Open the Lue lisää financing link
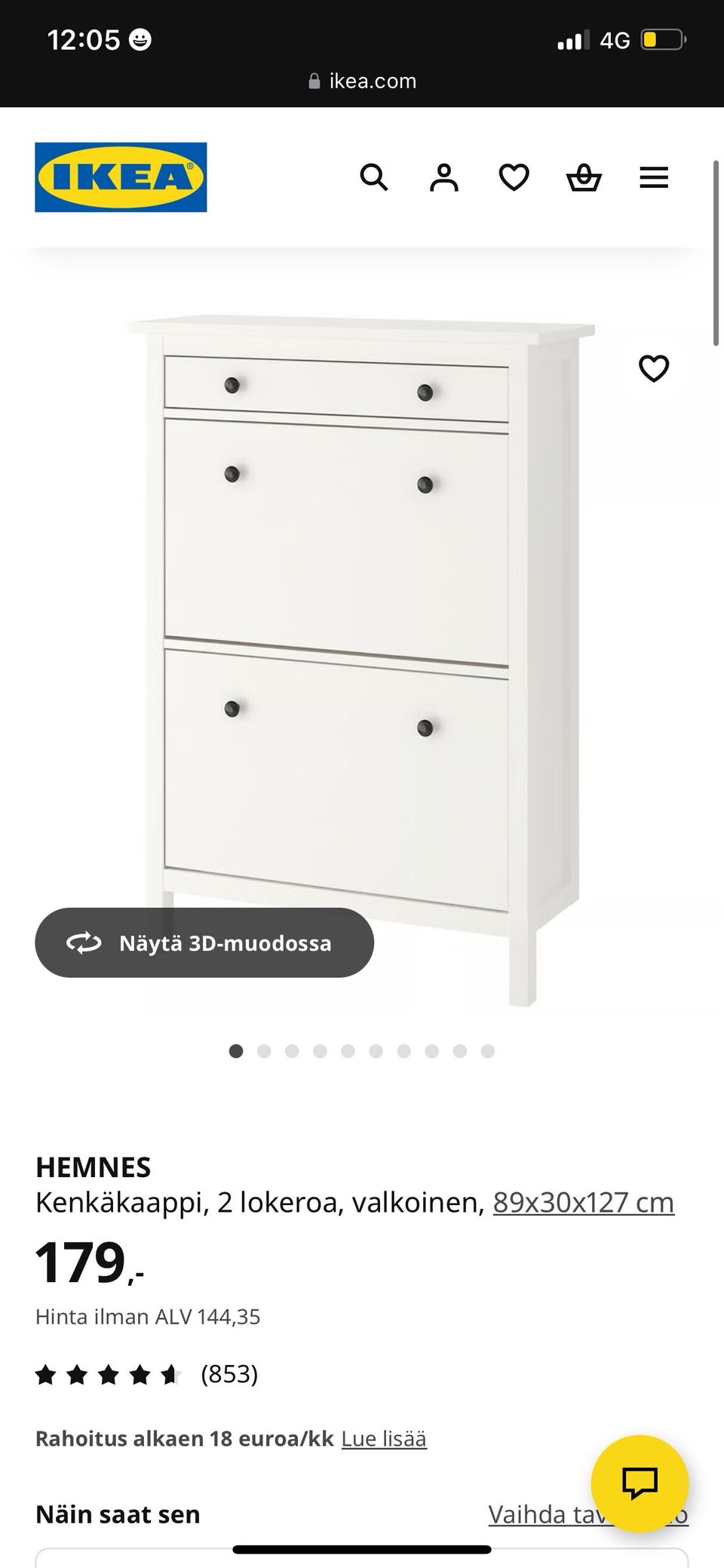This screenshot has height=1568, width=724. [384, 1438]
